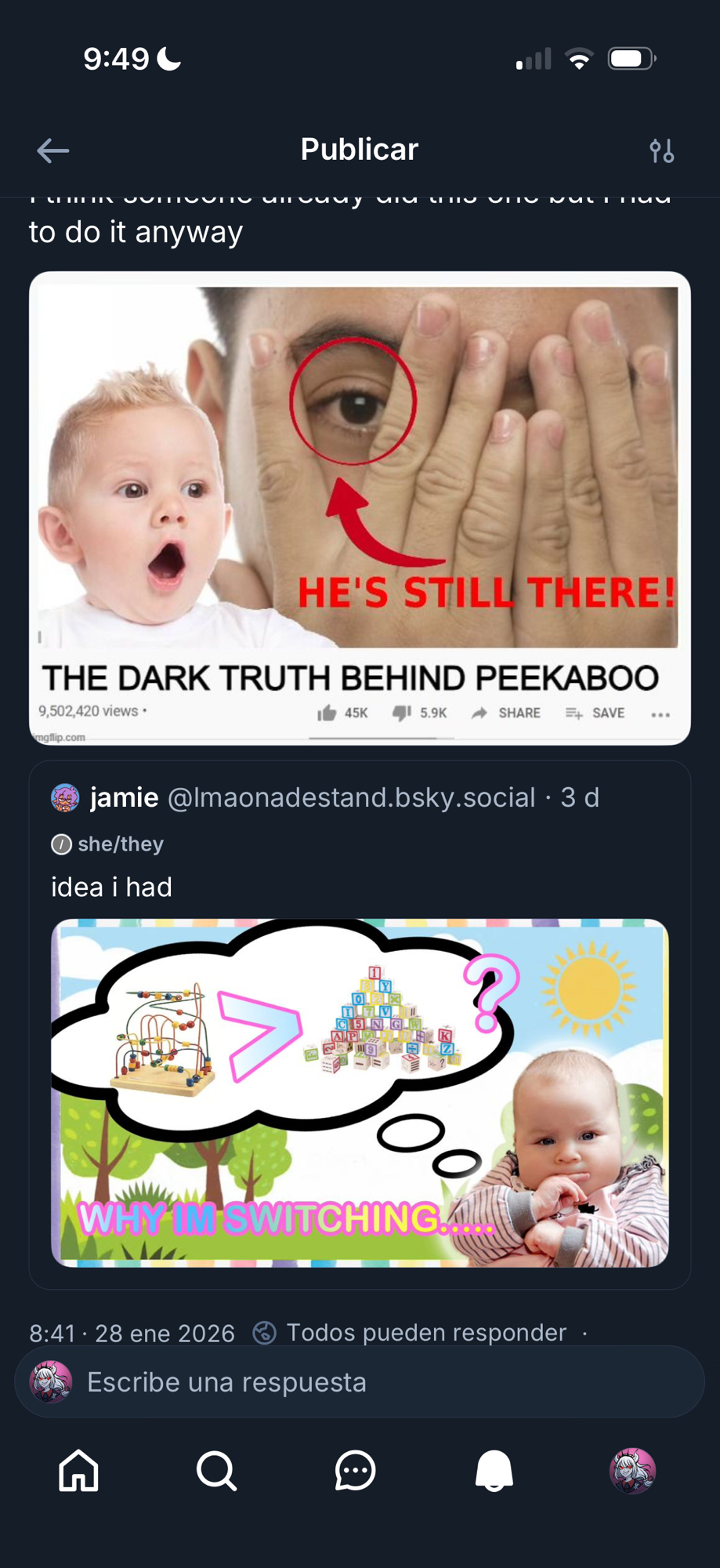Image resolution: width=720 pixels, height=1568 pixels.
Task: Open thread view settings icon
Action: pos(661,151)
